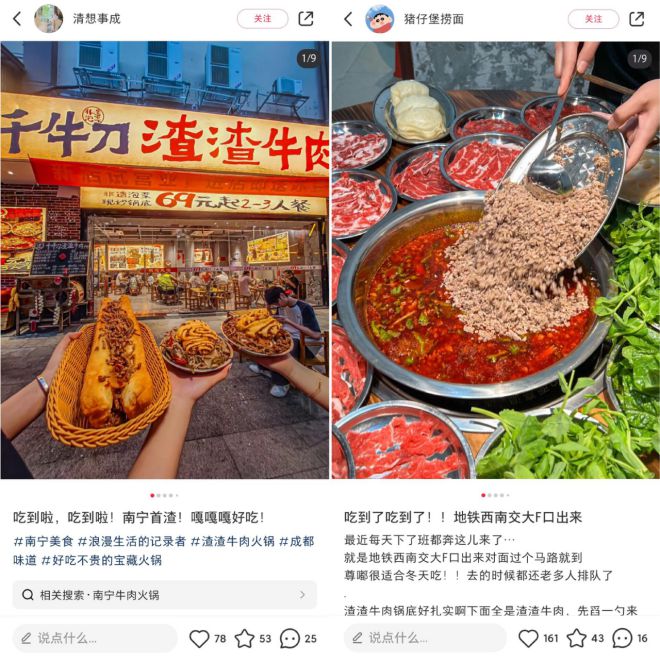Open the 25 comments on 清想事成's post
Image resolution: width=660 pixels, height=660 pixels.
(290, 638)
